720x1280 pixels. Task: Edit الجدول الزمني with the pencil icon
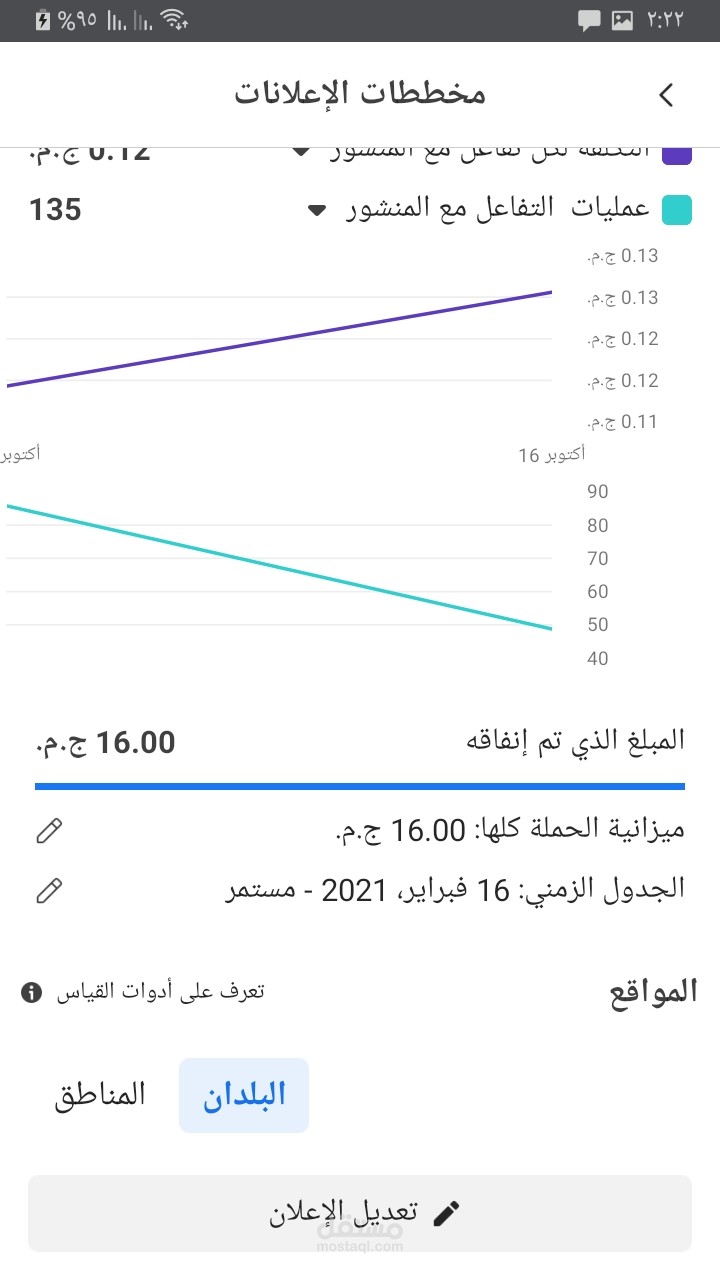pyautogui.click(x=49, y=889)
